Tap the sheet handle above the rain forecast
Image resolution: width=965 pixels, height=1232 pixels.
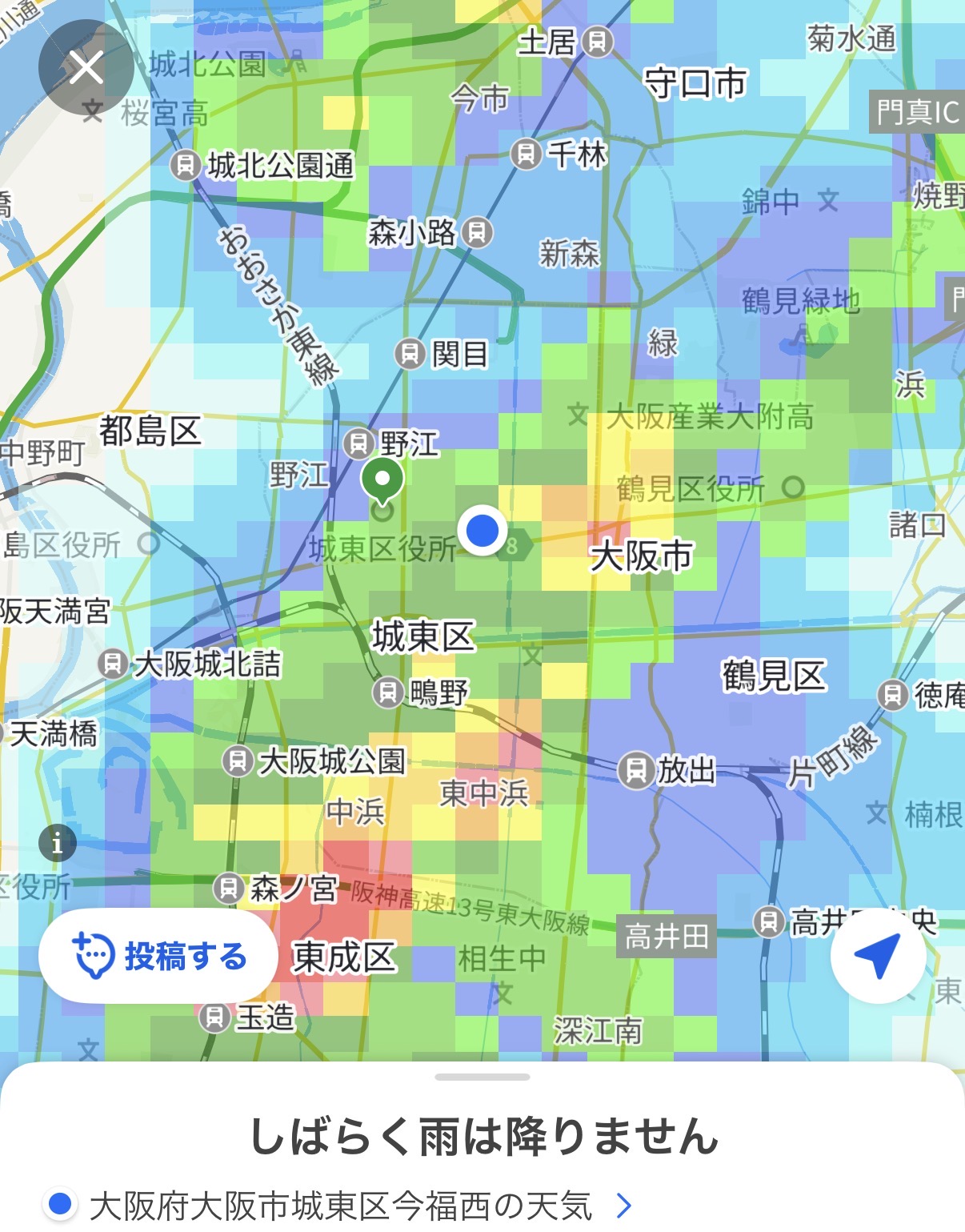(482, 1077)
